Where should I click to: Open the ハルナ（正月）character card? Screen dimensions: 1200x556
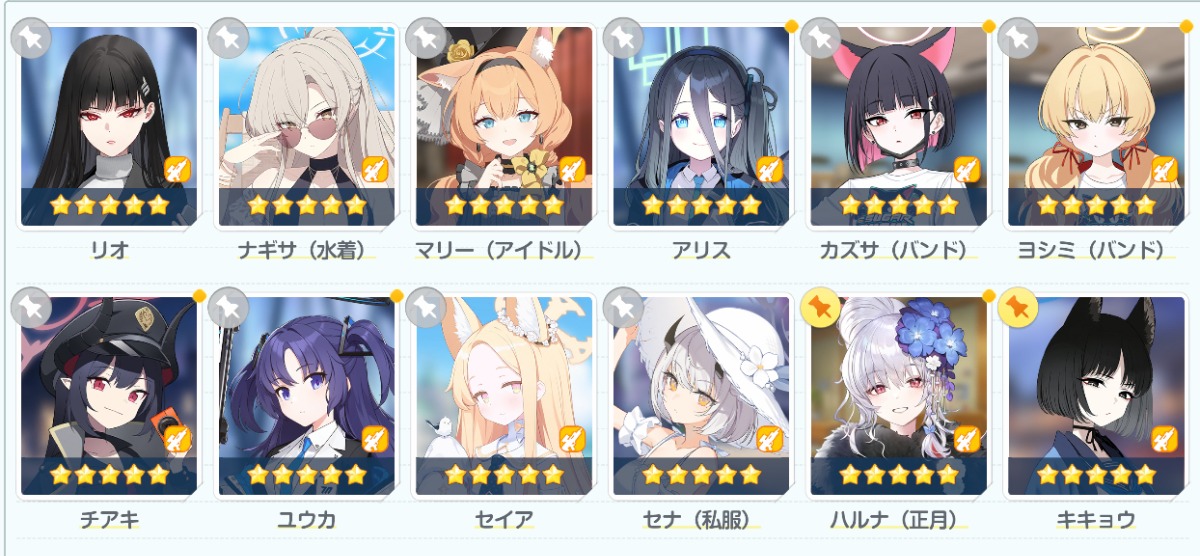coord(898,395)
